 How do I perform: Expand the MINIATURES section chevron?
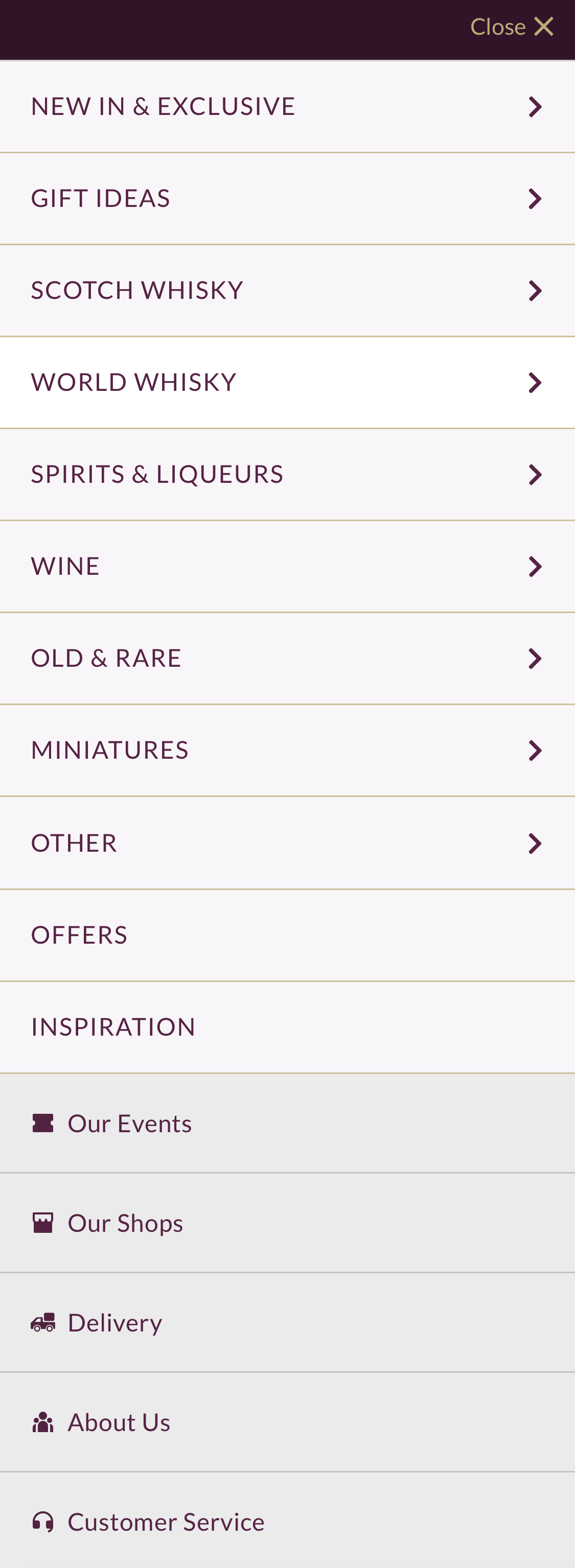(536, 750)
